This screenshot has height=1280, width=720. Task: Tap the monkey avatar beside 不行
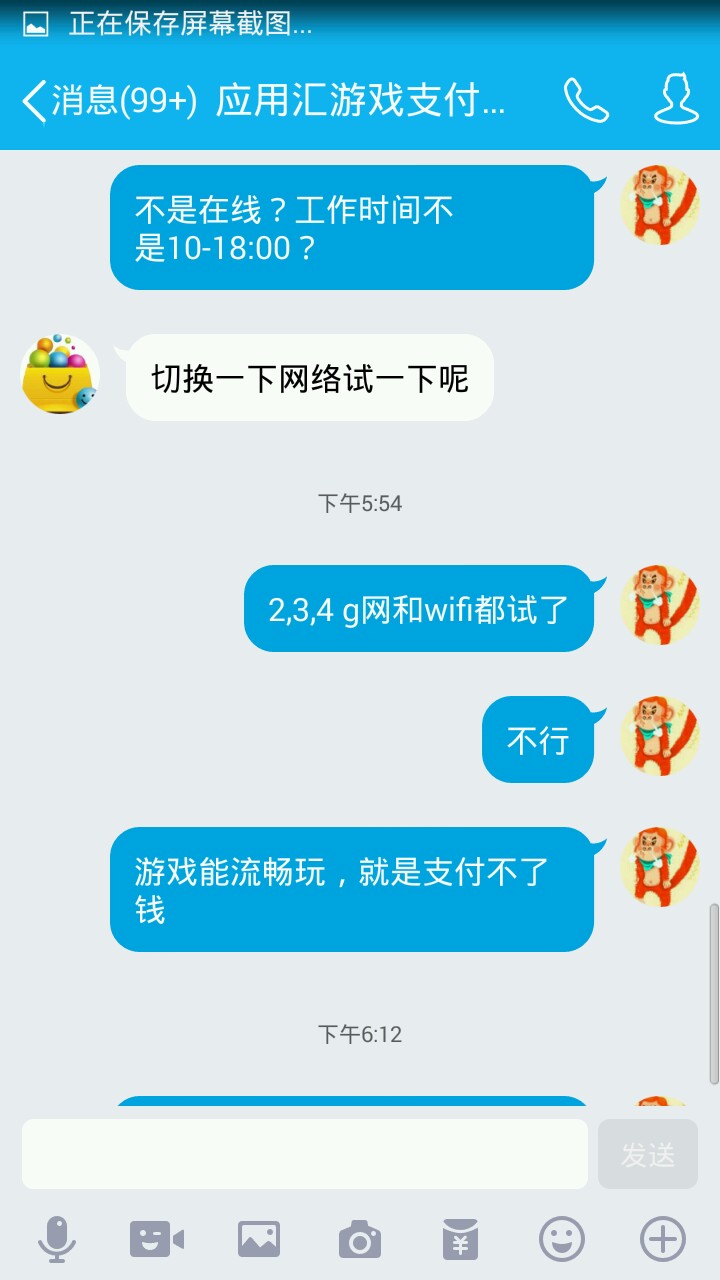(659, 737)
